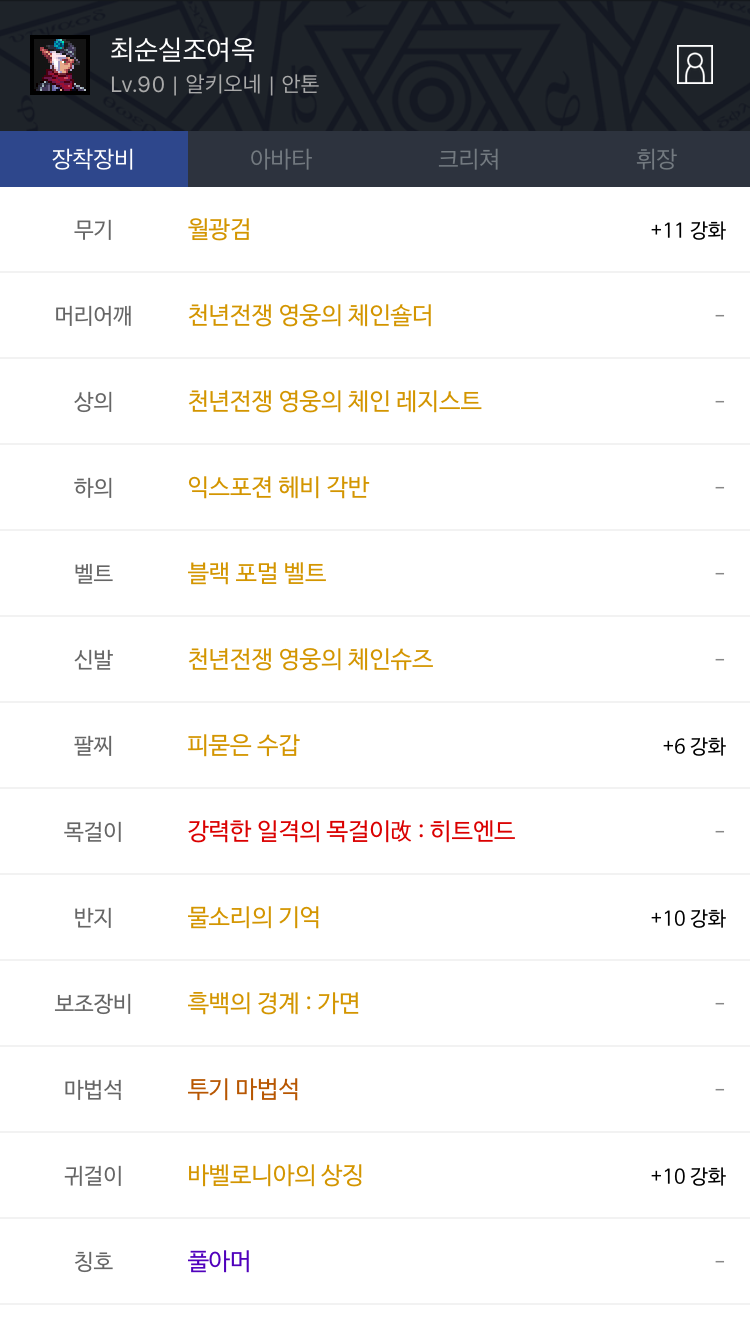Open 흑백의 경계 : 가면 item
This screenshot has height=1334, width=750.
pyautogui.click(x=274, y=1004)
